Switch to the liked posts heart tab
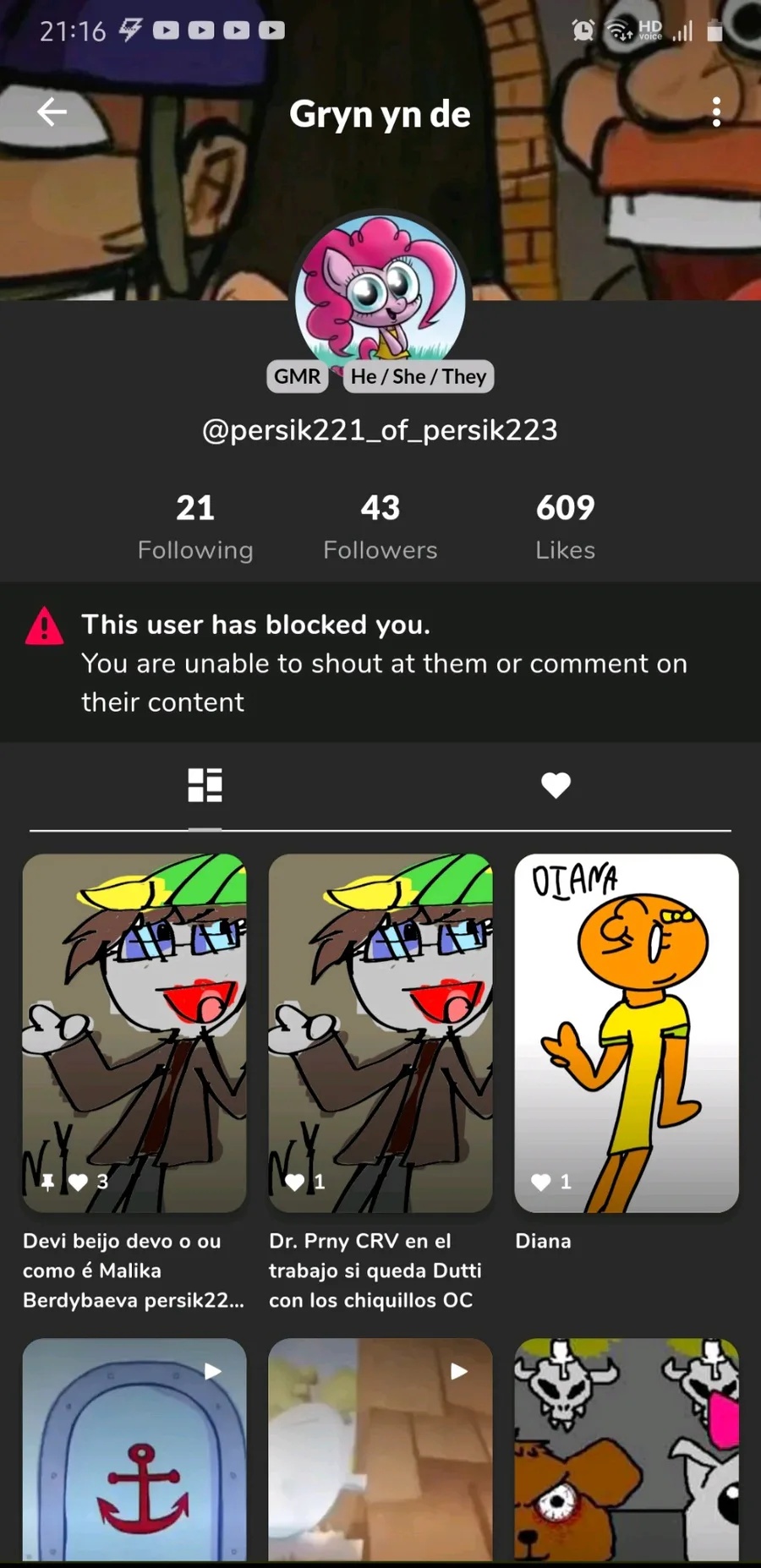761x1568 pixels. [556, 785]
